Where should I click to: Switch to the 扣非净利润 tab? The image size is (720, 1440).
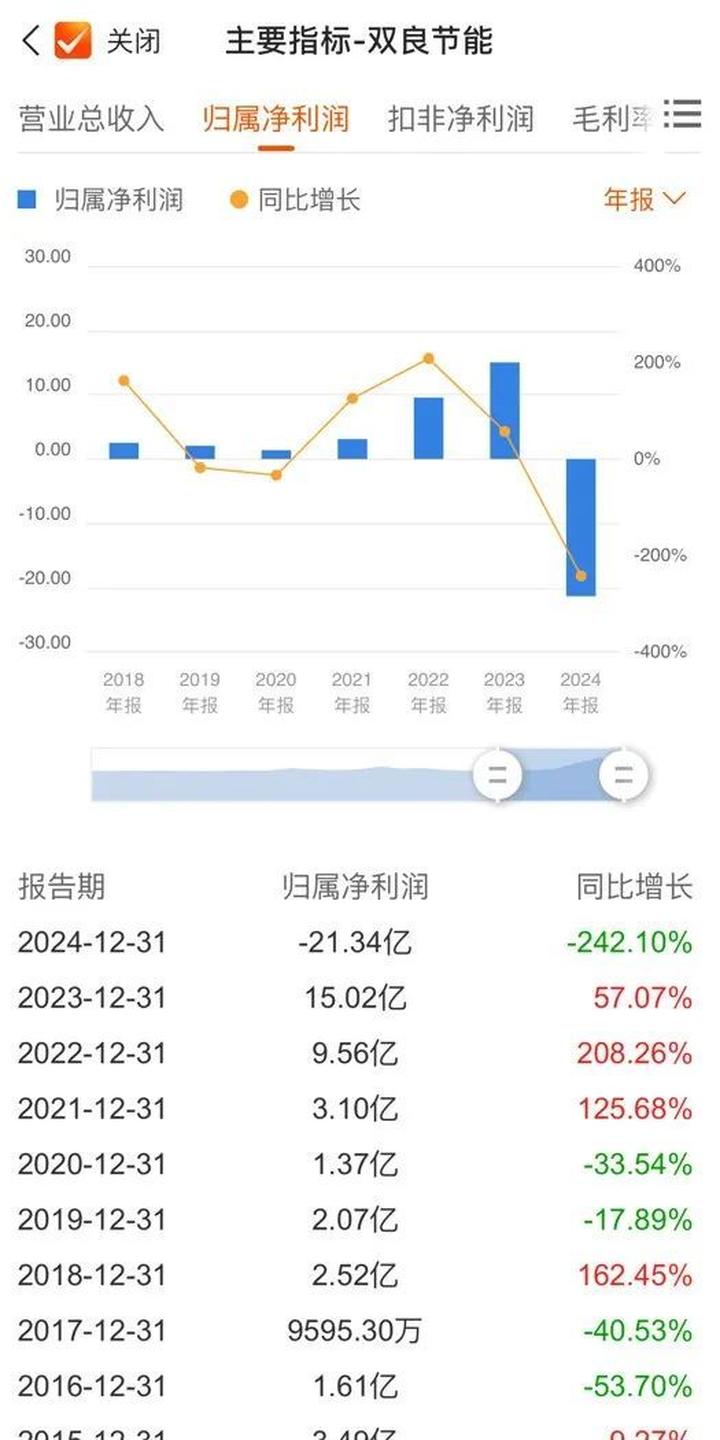pyautogui.click(x=461, y=118)
